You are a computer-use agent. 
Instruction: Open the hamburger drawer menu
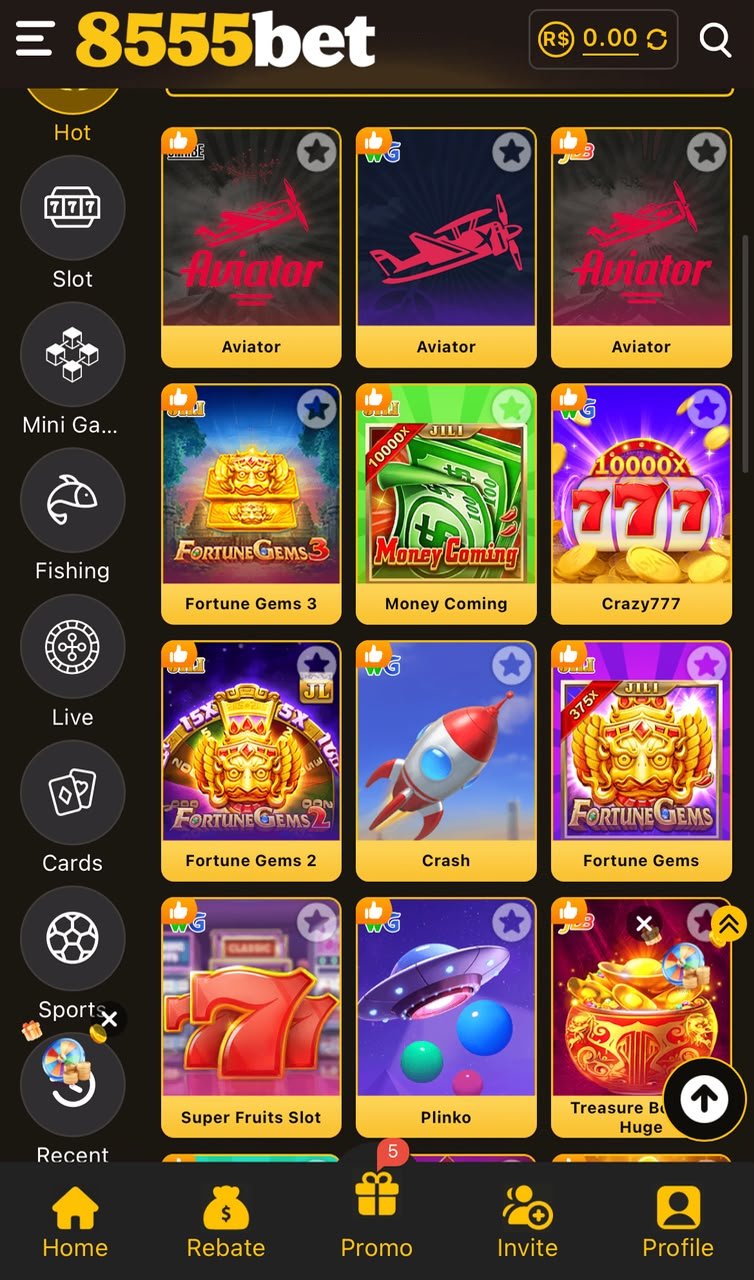[x=35, y=40]
